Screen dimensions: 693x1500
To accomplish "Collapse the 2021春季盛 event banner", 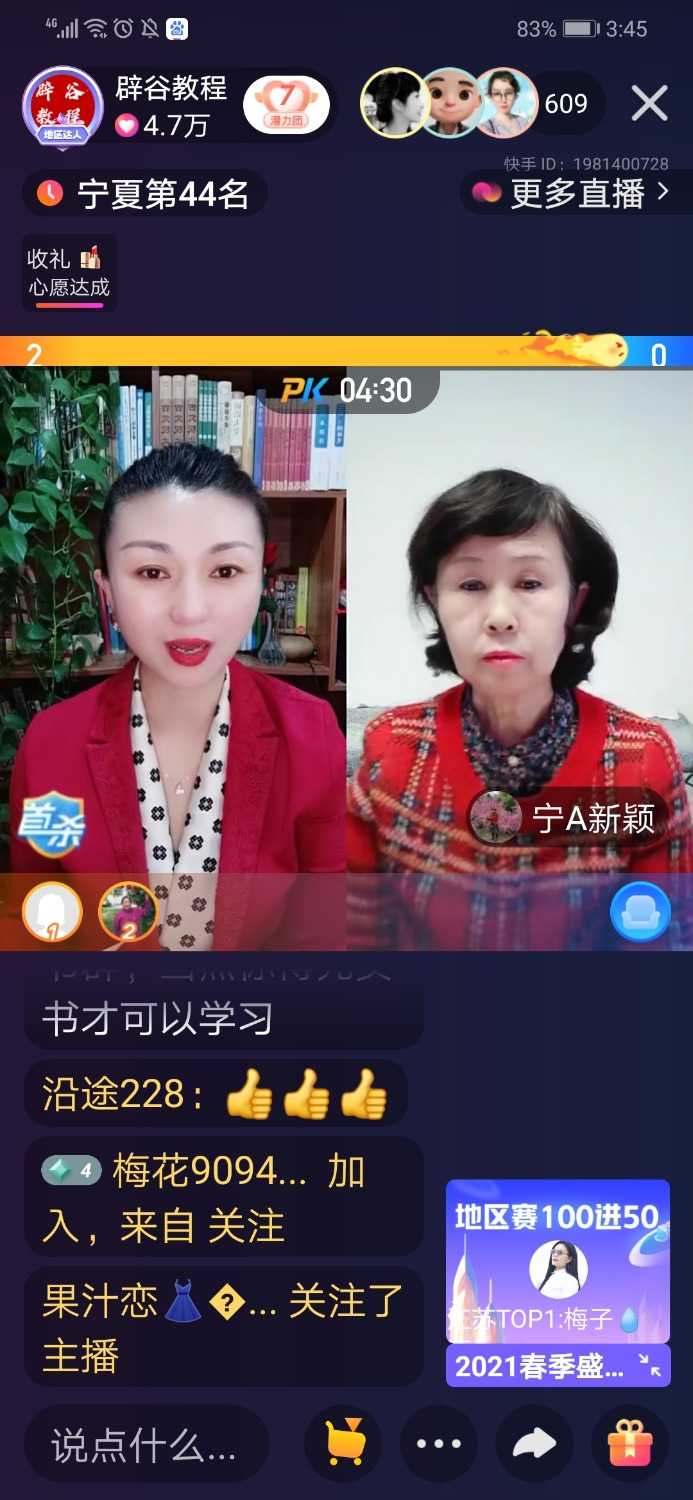I will (651, 1366).
